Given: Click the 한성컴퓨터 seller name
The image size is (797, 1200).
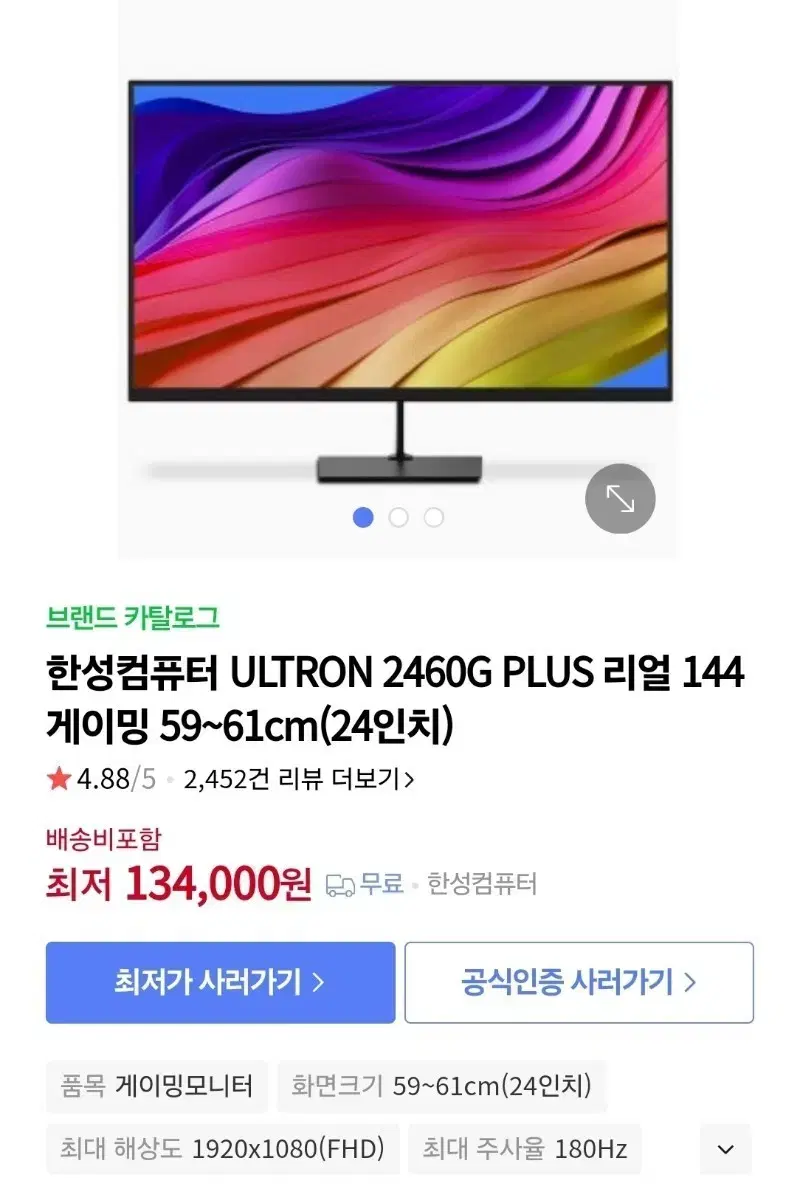Looking at the screenshot, I should pyautogui.click(x=478, y=884).
